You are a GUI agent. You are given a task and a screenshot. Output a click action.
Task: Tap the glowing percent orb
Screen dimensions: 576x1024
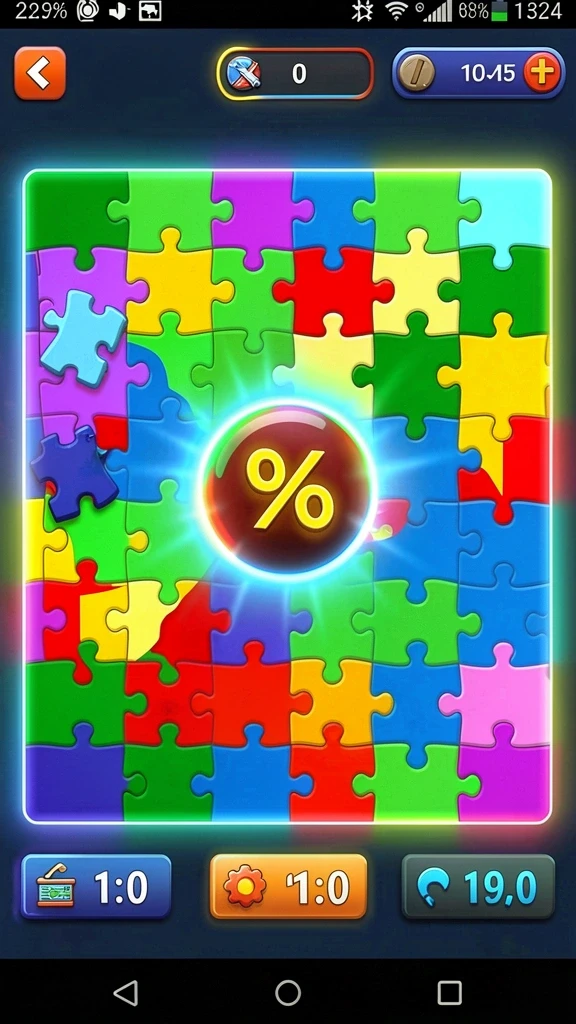pyautogui.click(x=288, y=490)
